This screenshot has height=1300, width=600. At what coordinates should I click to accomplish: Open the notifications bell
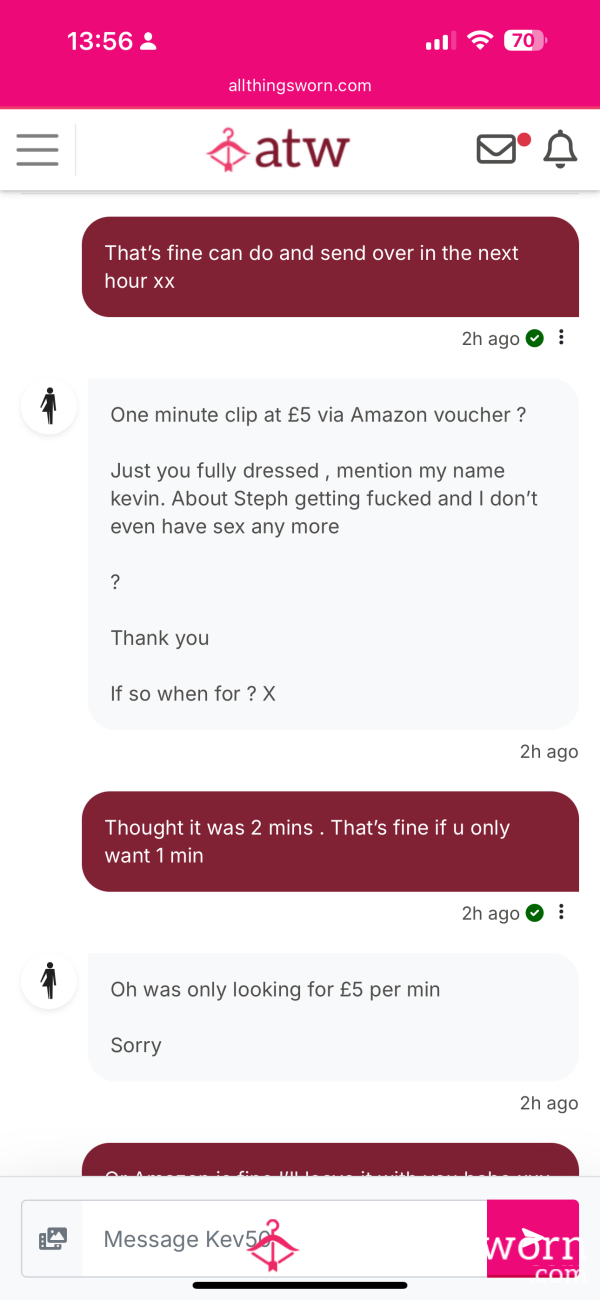pyautogui.click(x=560, y=149)
